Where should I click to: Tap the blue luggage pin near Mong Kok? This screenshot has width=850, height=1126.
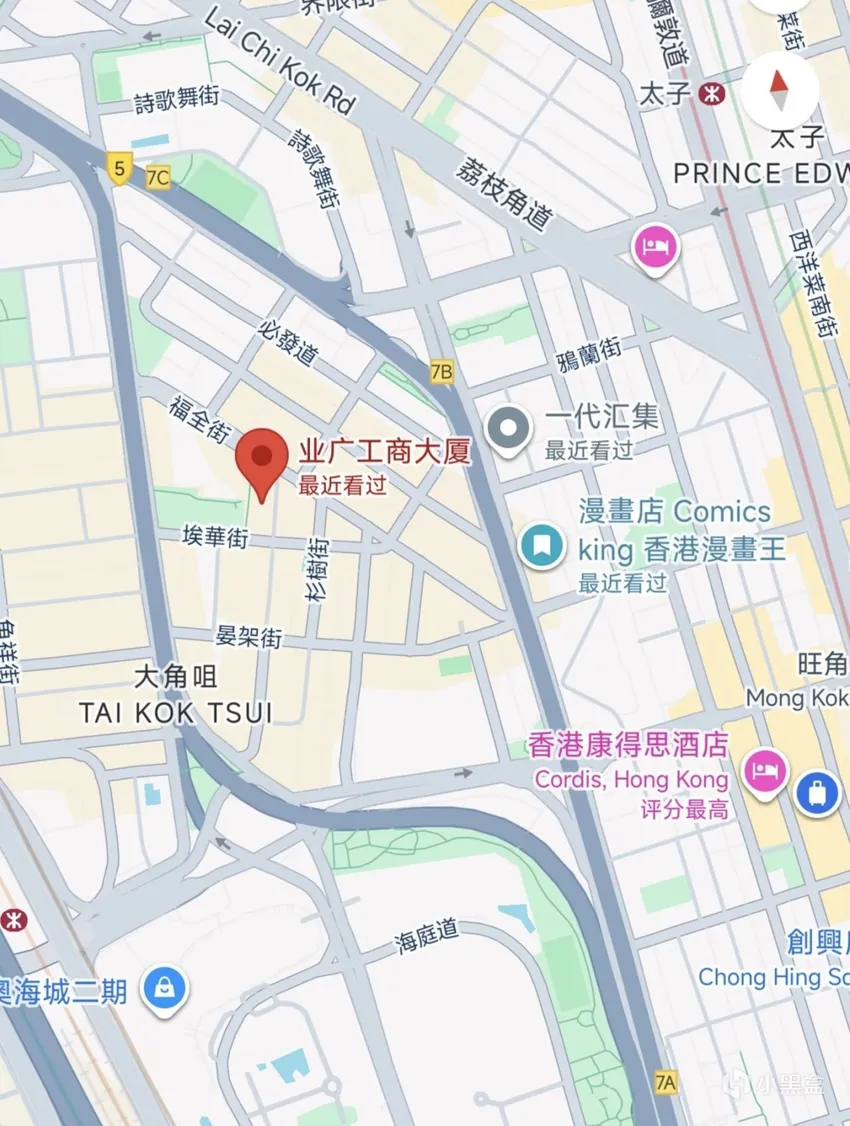[819, 793]
